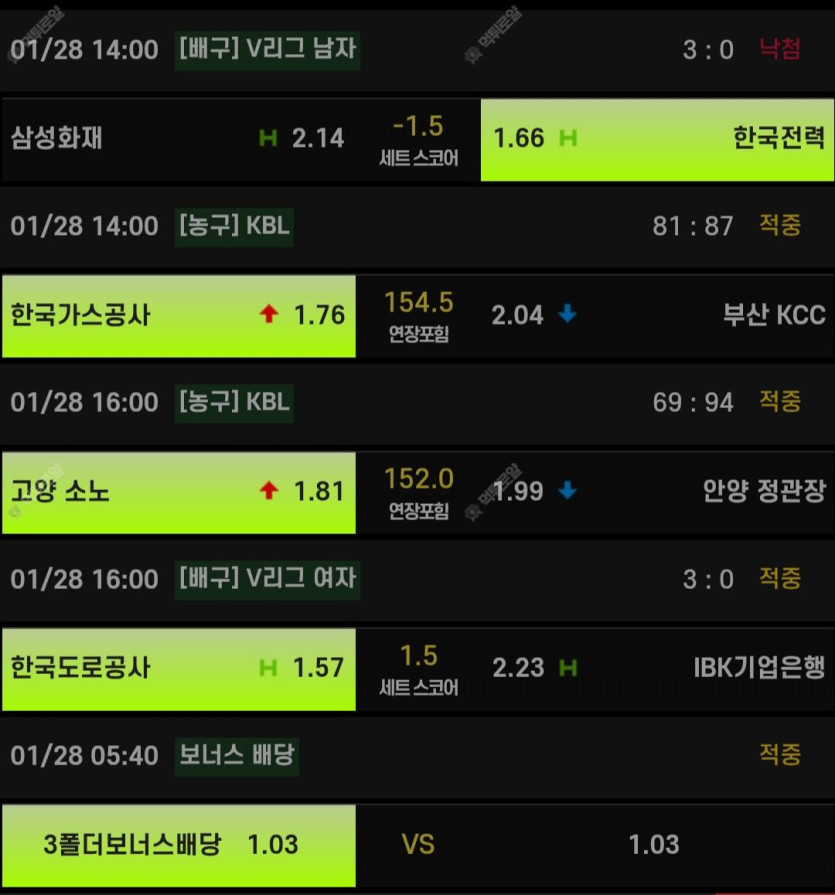Select 한국도로공사 odds 1.57
The width and height of the screenshot is (835, 895).
tap(178, 667)
